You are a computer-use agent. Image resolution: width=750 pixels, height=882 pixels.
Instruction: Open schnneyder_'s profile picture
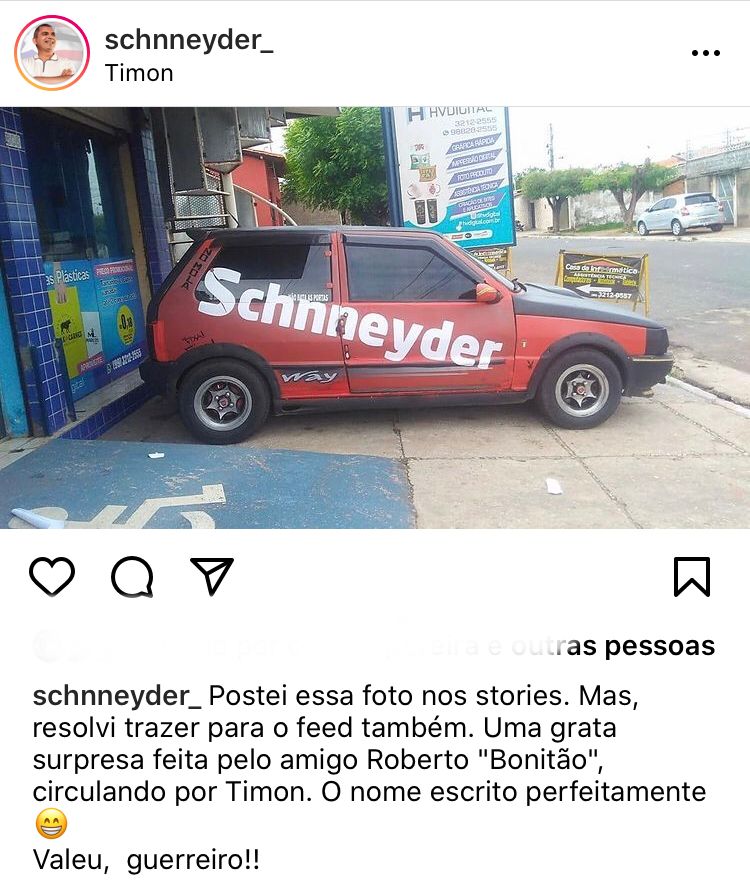click(52, 53)
